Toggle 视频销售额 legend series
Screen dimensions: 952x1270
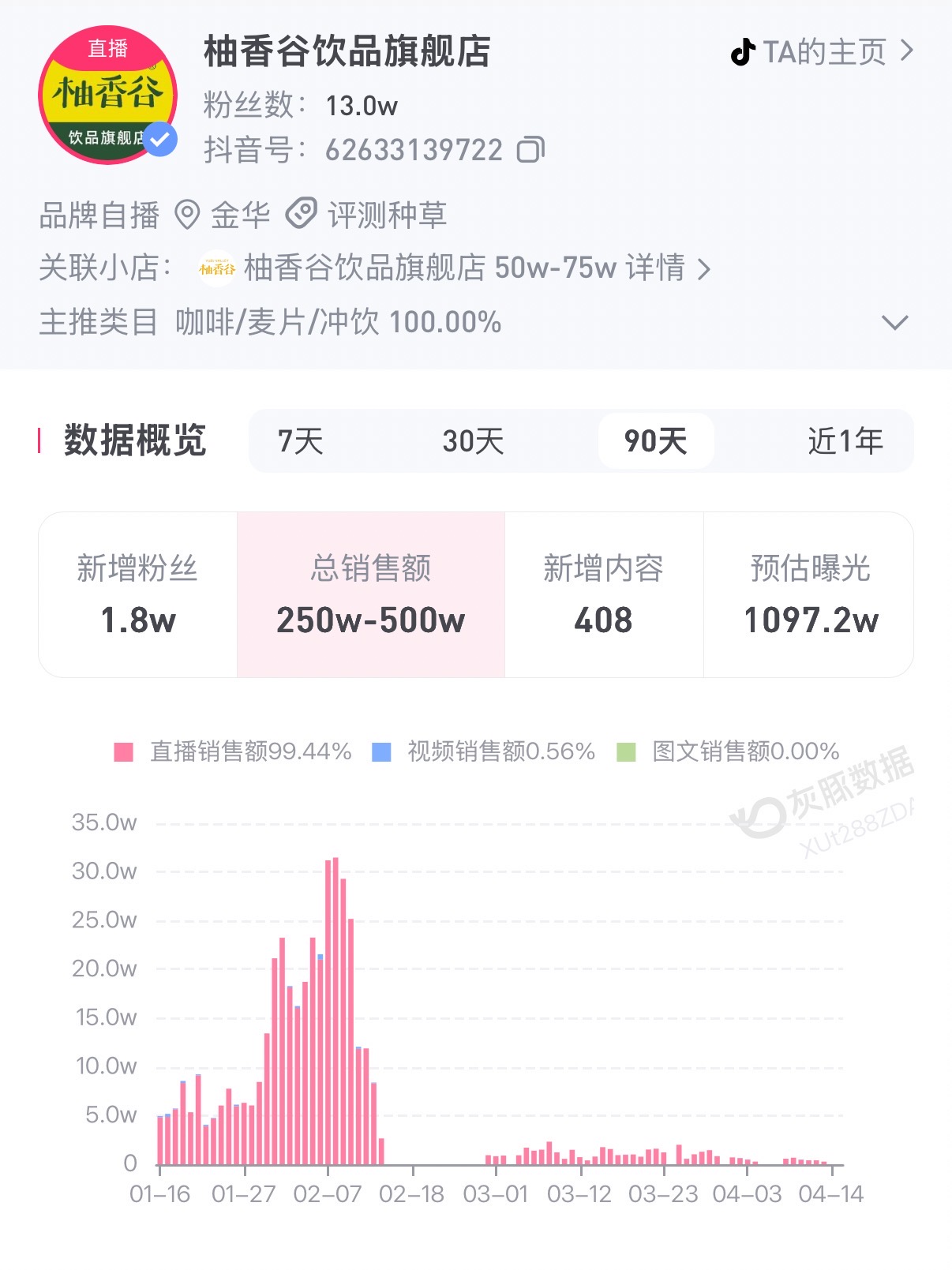coord(484,751)
